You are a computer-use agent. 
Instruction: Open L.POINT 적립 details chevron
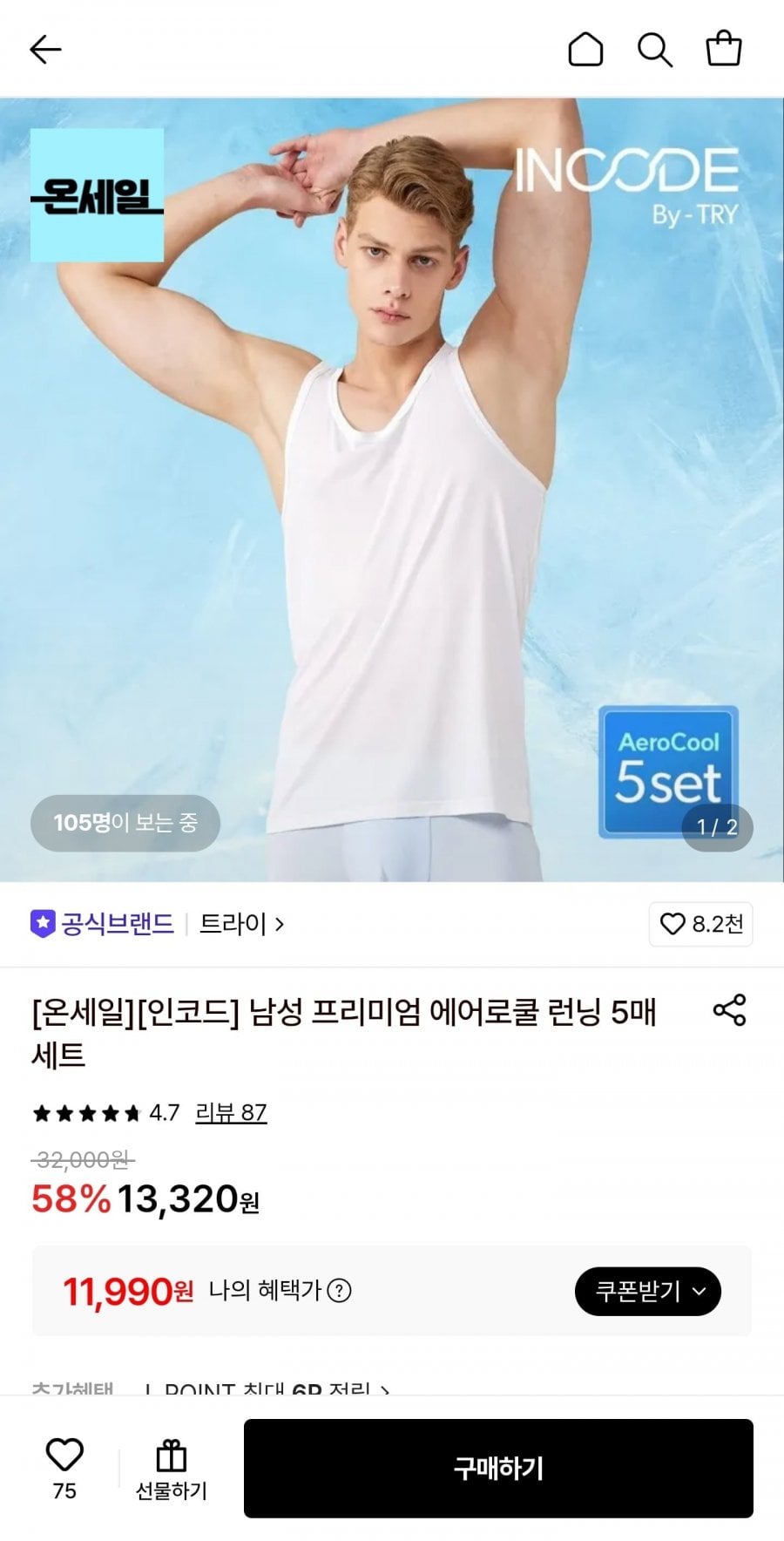coord(384,1388)
